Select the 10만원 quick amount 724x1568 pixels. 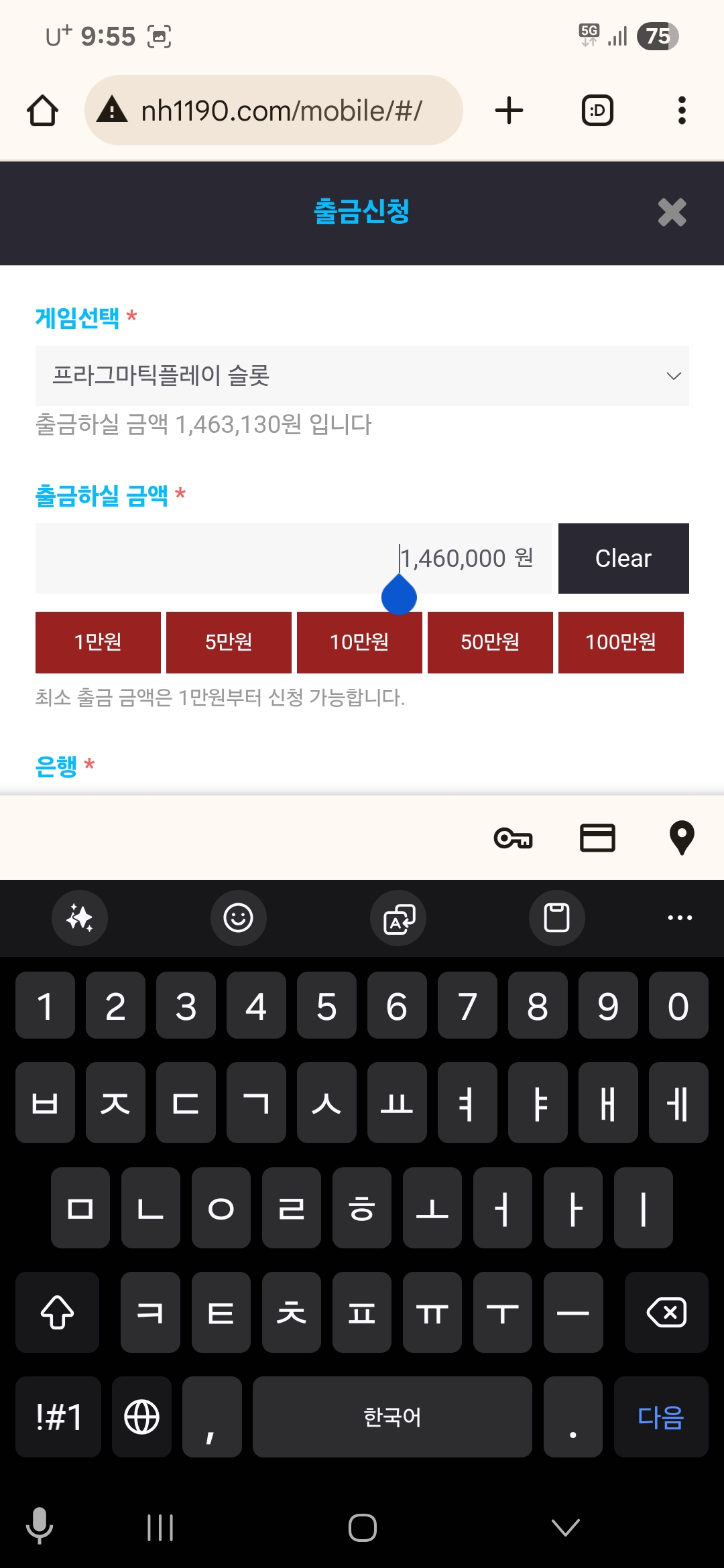pyautogui.click(x=359, y=642)
